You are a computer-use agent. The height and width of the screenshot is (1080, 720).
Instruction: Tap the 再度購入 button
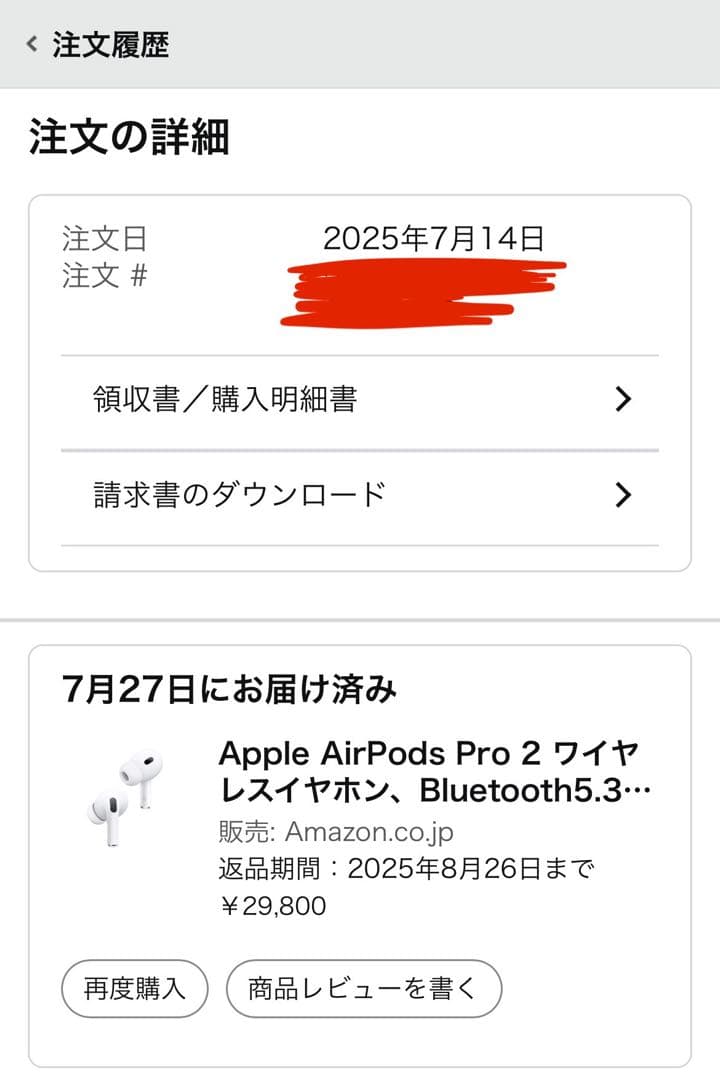point(134,988)
